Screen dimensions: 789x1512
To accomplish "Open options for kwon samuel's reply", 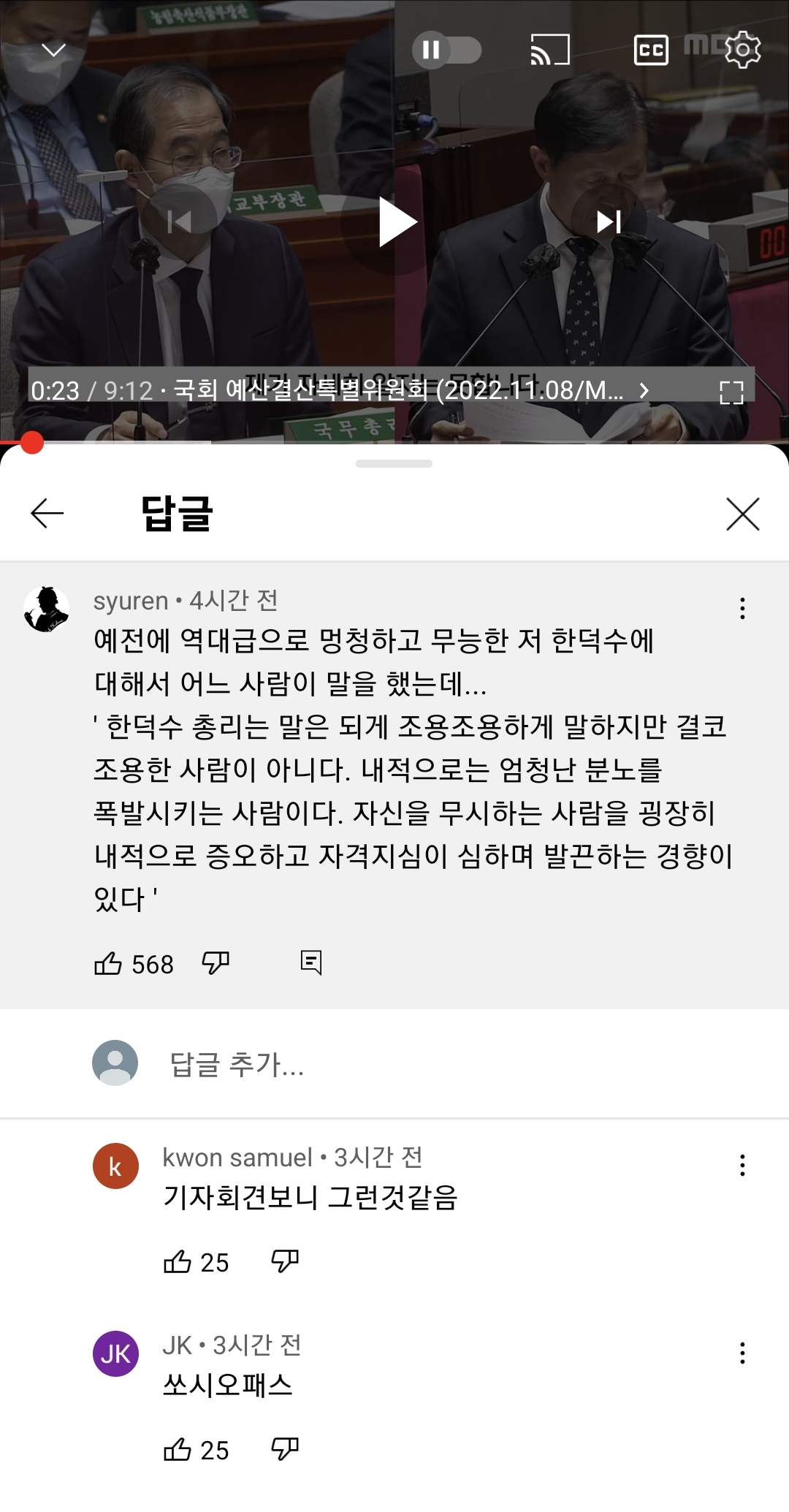I will coord(742,1165).
